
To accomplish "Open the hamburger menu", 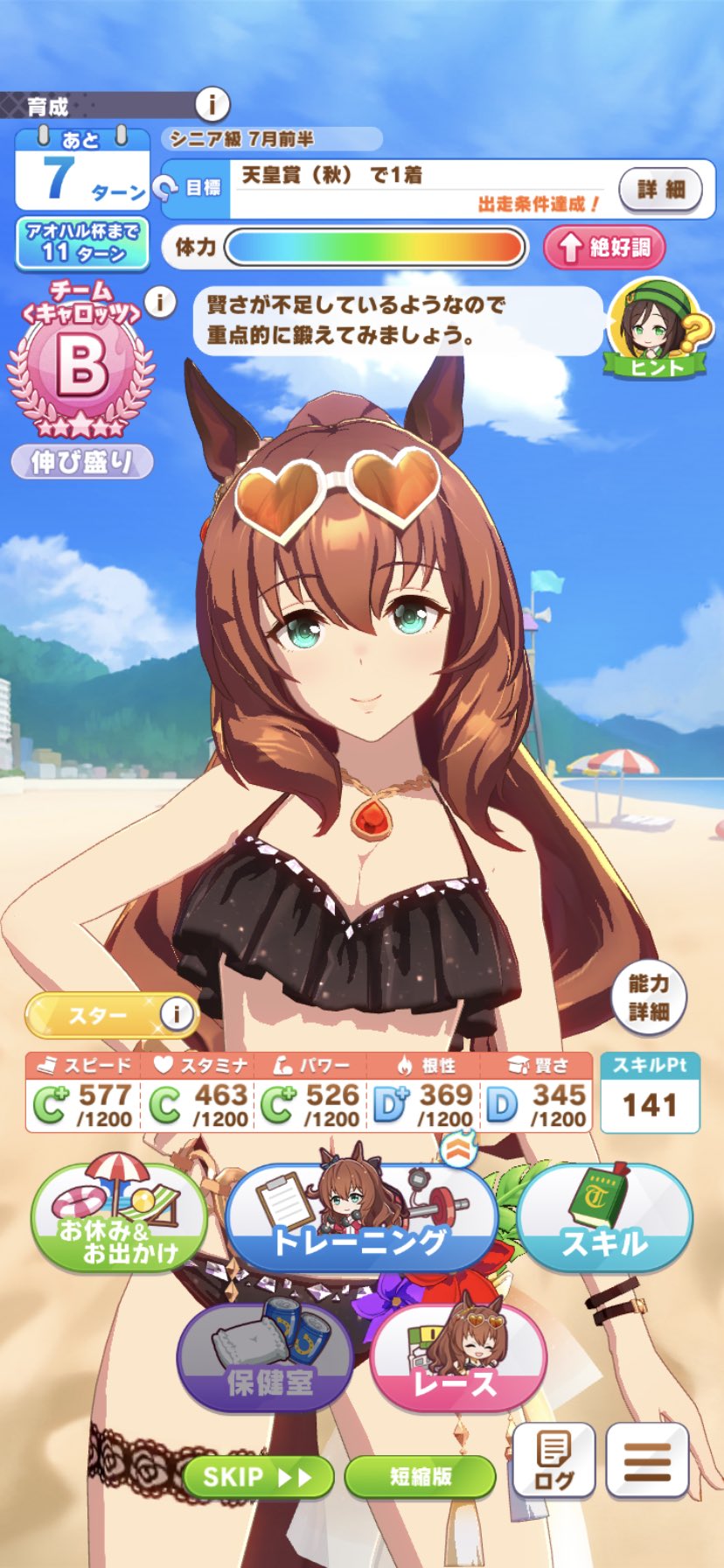I will pos(647,1461).
